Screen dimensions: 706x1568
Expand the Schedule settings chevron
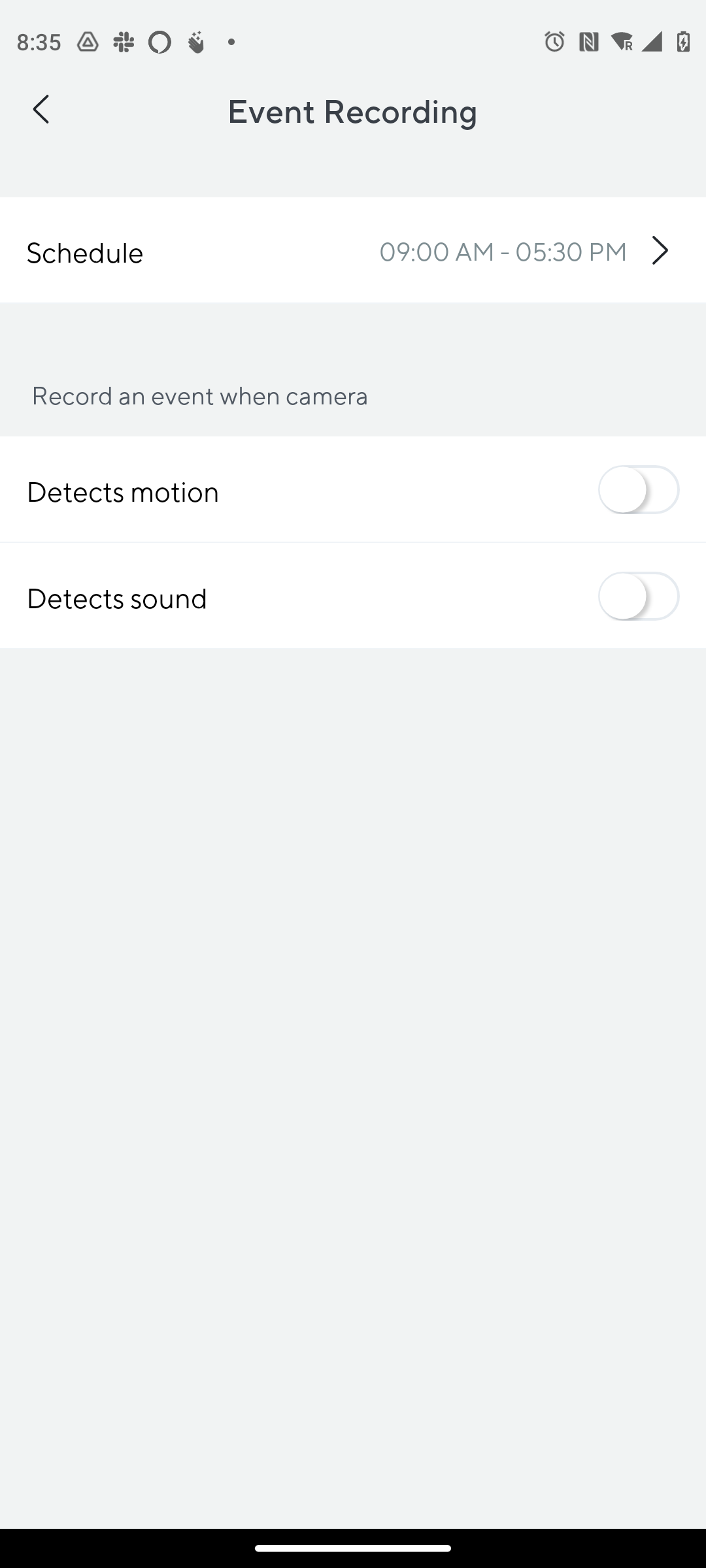click(660, 250)
